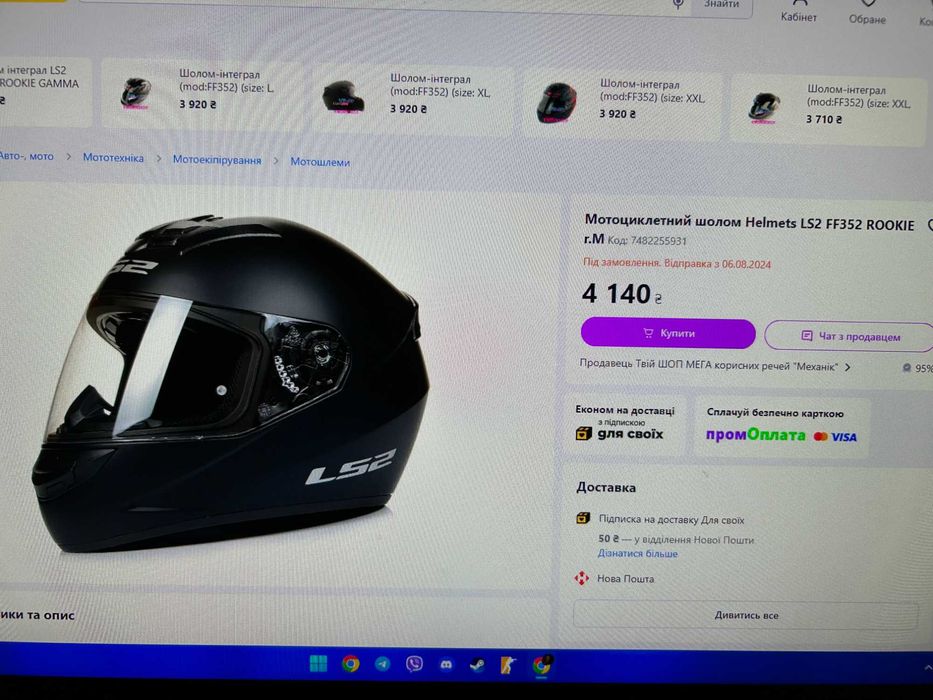
Task: Tap the Дивитись все delivery button
Action: (x=746, y=615)
